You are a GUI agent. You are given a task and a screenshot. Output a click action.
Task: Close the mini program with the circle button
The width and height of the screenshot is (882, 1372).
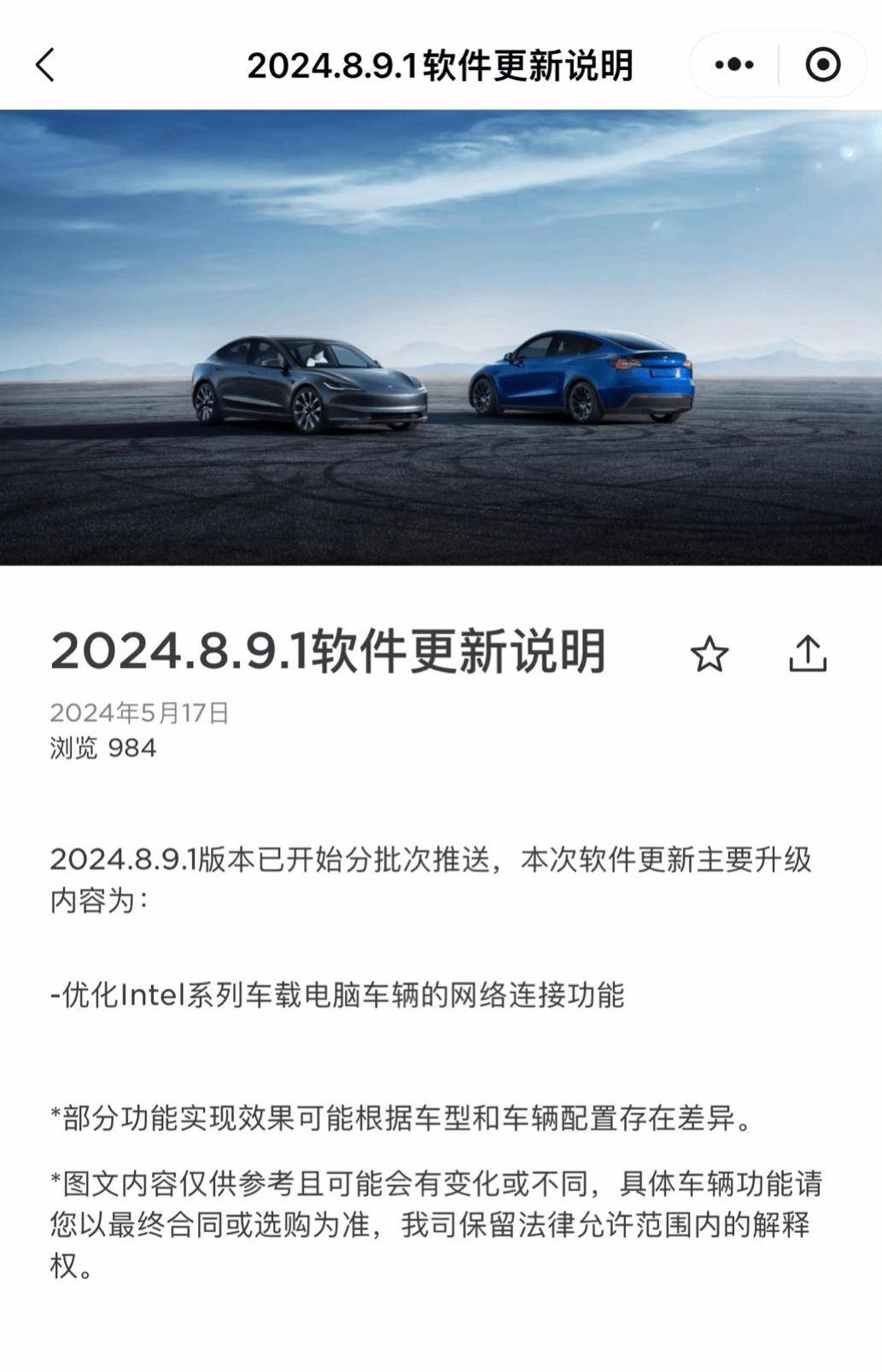click(823, 65)
